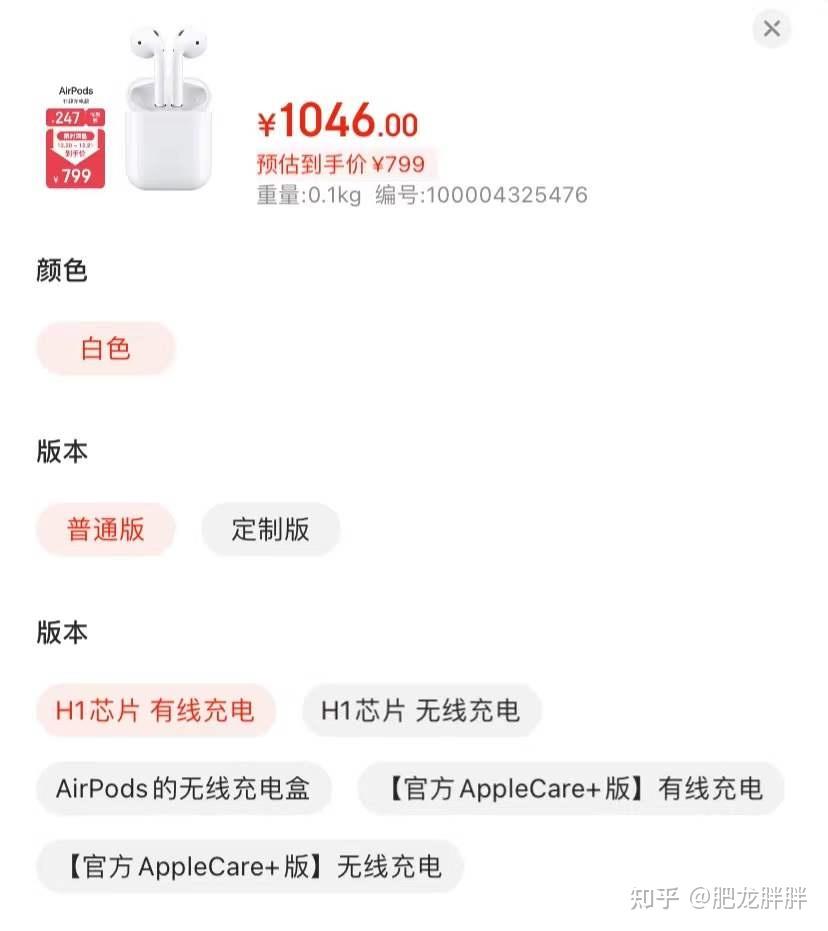
Task: Pick AirPods的无线充电盒 option
Action: [183, 788]
